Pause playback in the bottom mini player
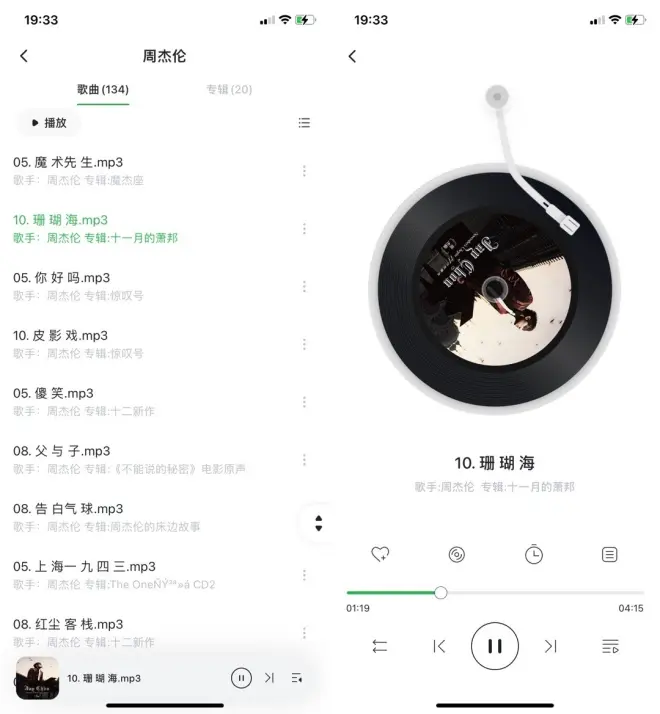 [241, 678]
